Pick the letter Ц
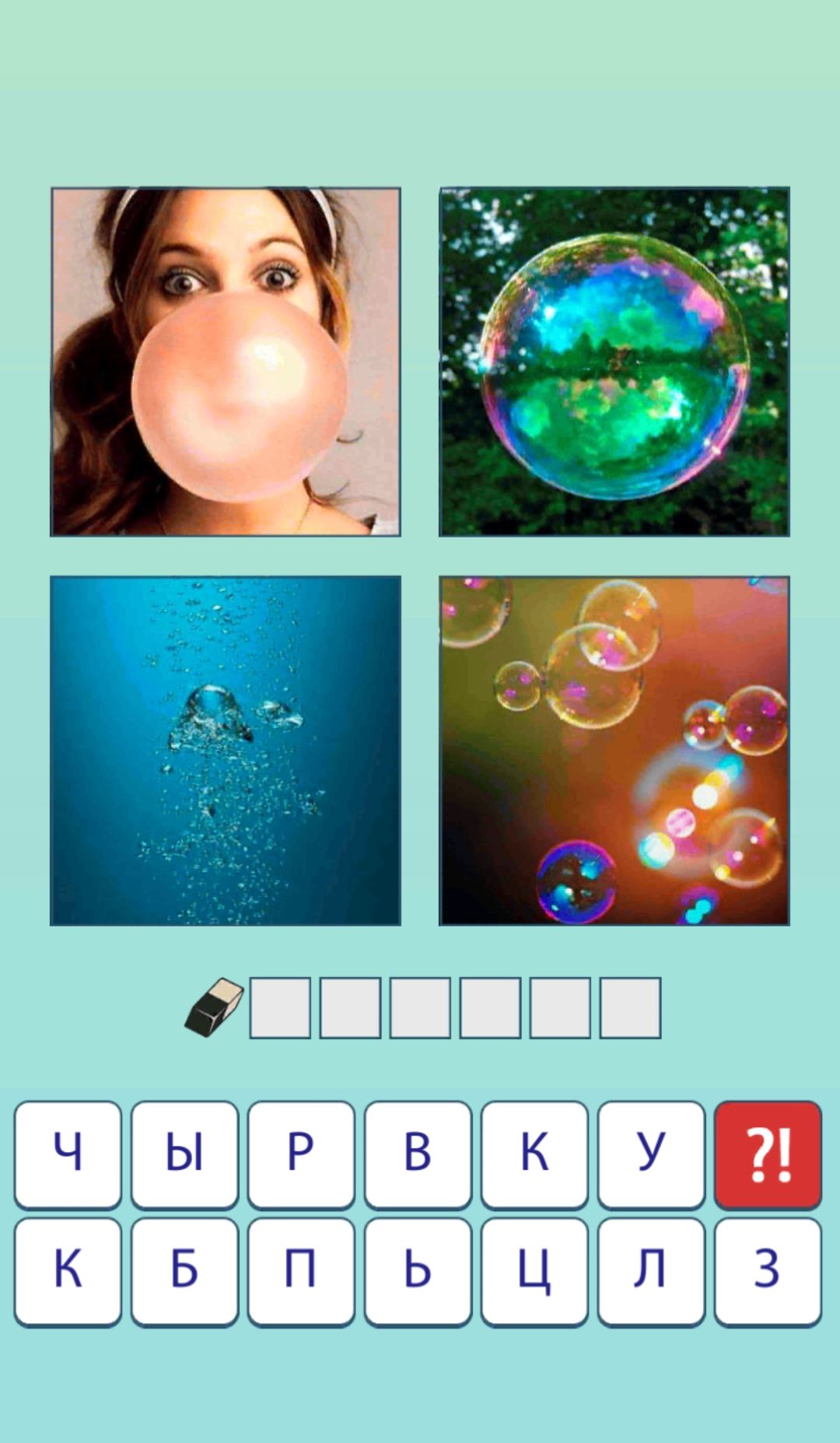The height and width of the screenshot is (1443, 840). 534,1270
